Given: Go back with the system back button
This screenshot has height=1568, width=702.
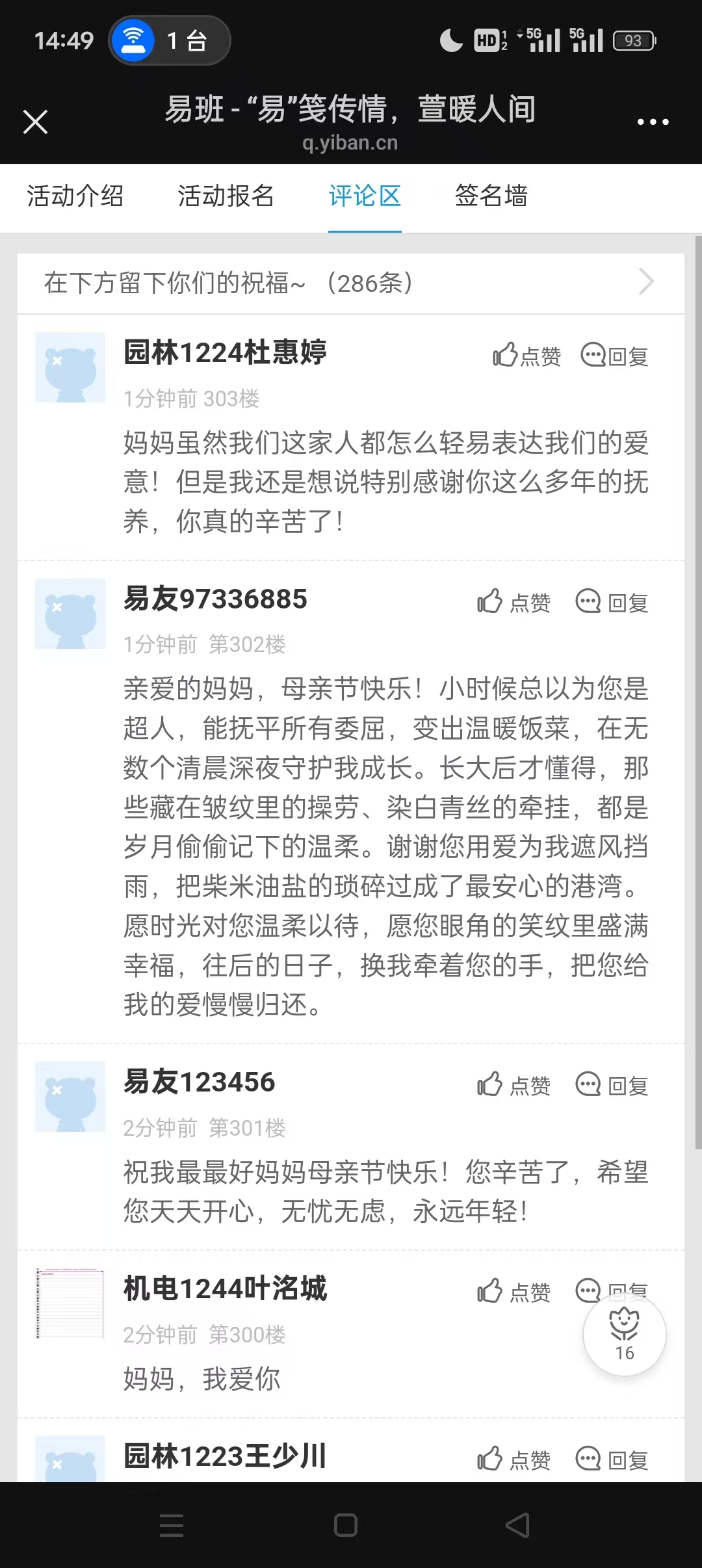Looking at the screenshot, I should pyautogui.click(x=517, y=1525).
